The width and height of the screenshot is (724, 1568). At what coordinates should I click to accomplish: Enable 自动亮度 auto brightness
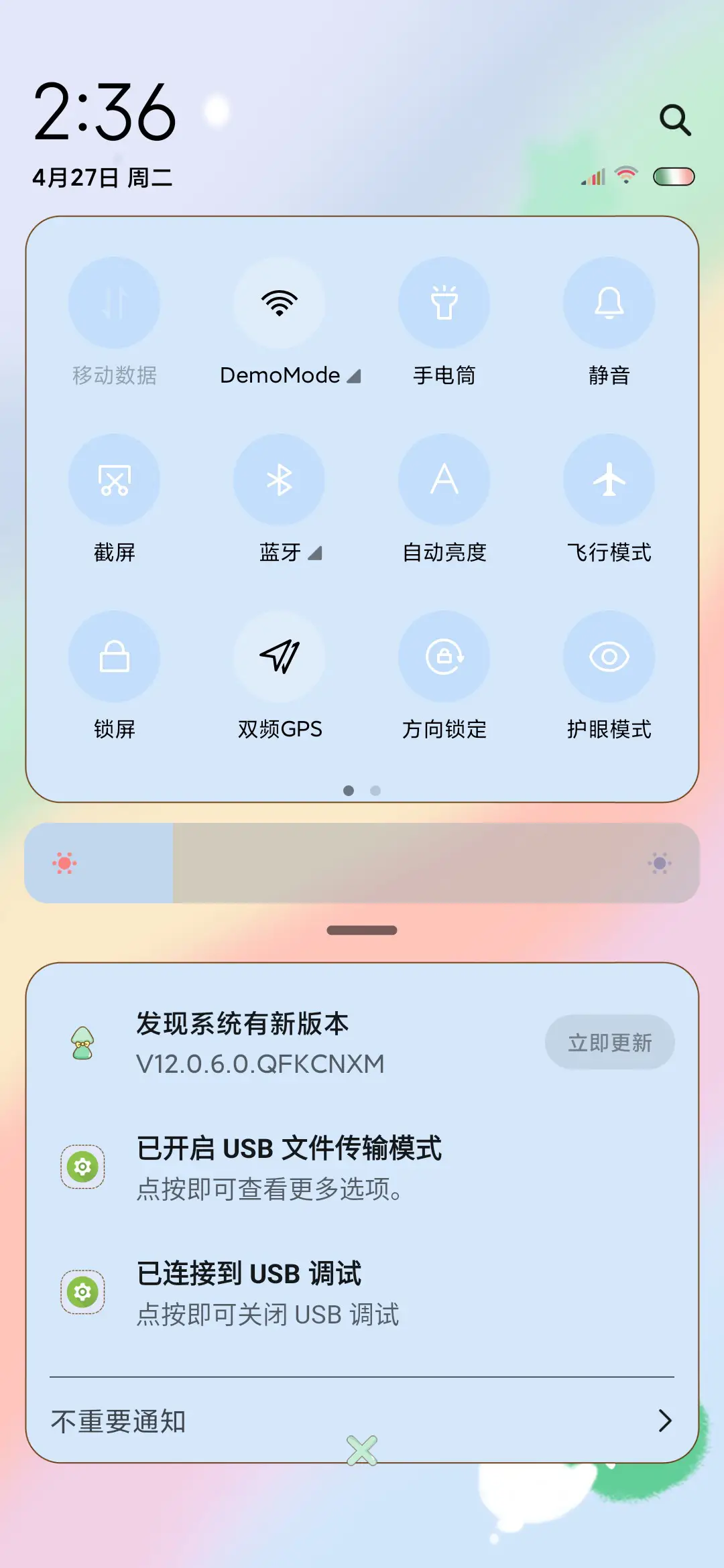click(444, 480)
